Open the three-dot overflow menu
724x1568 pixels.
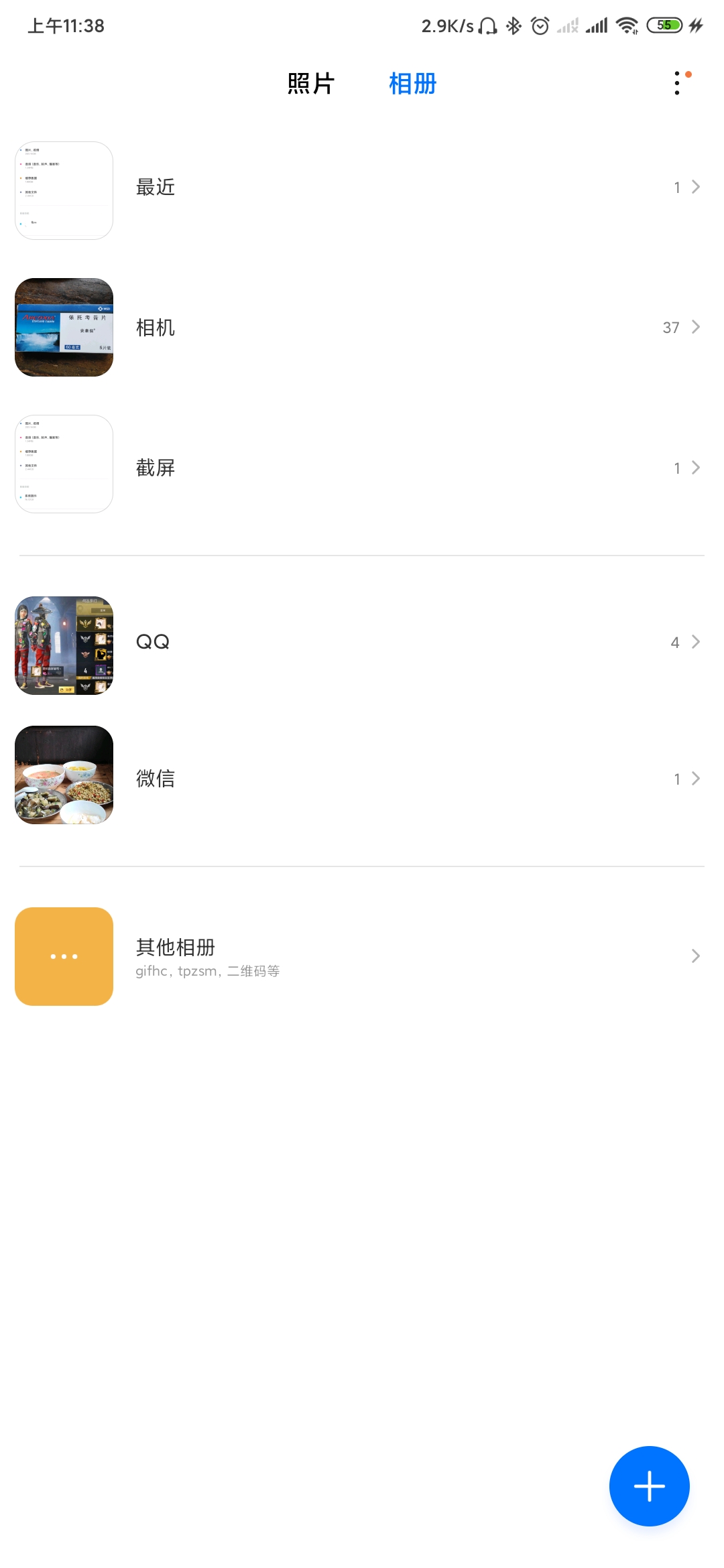tap(678, 84)
